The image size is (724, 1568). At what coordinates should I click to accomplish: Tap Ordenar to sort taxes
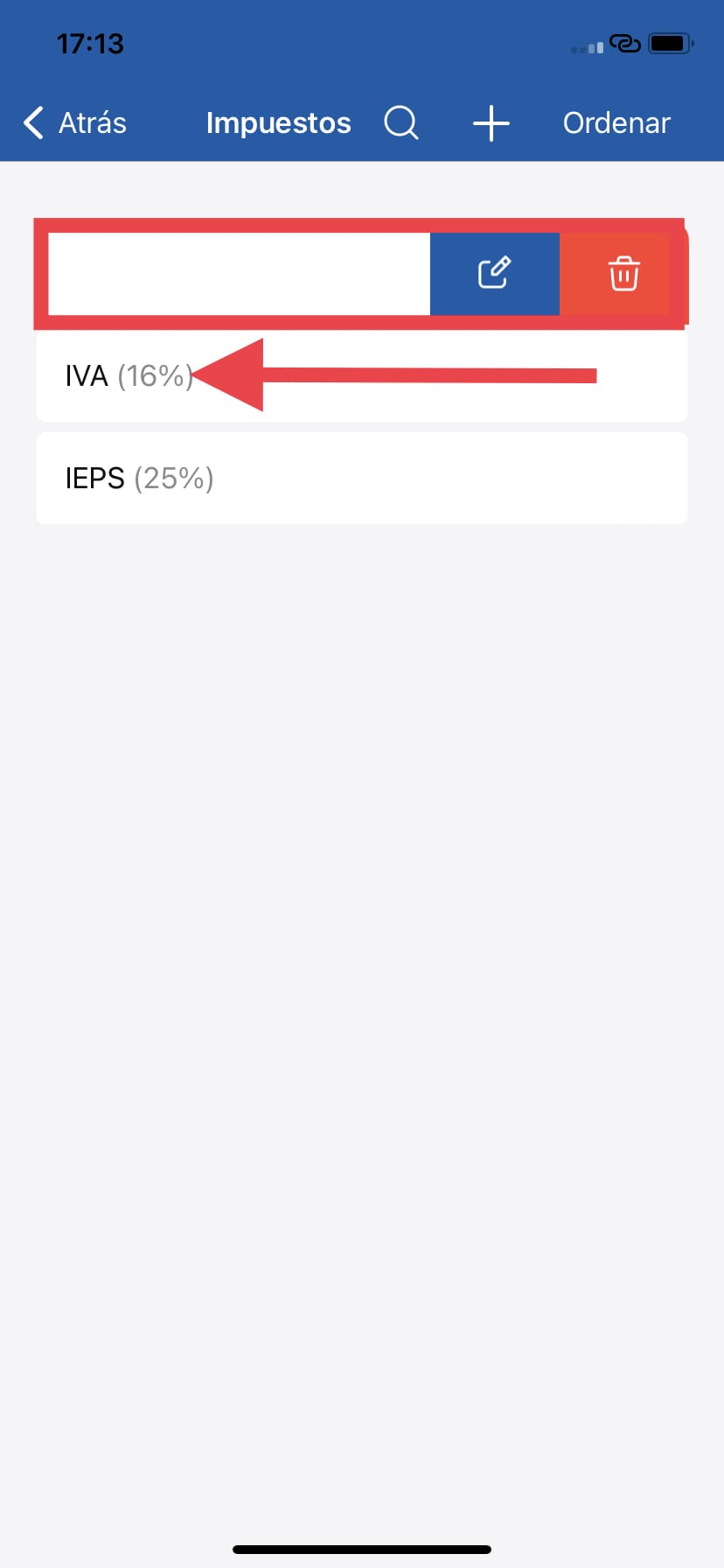point(616,123)
